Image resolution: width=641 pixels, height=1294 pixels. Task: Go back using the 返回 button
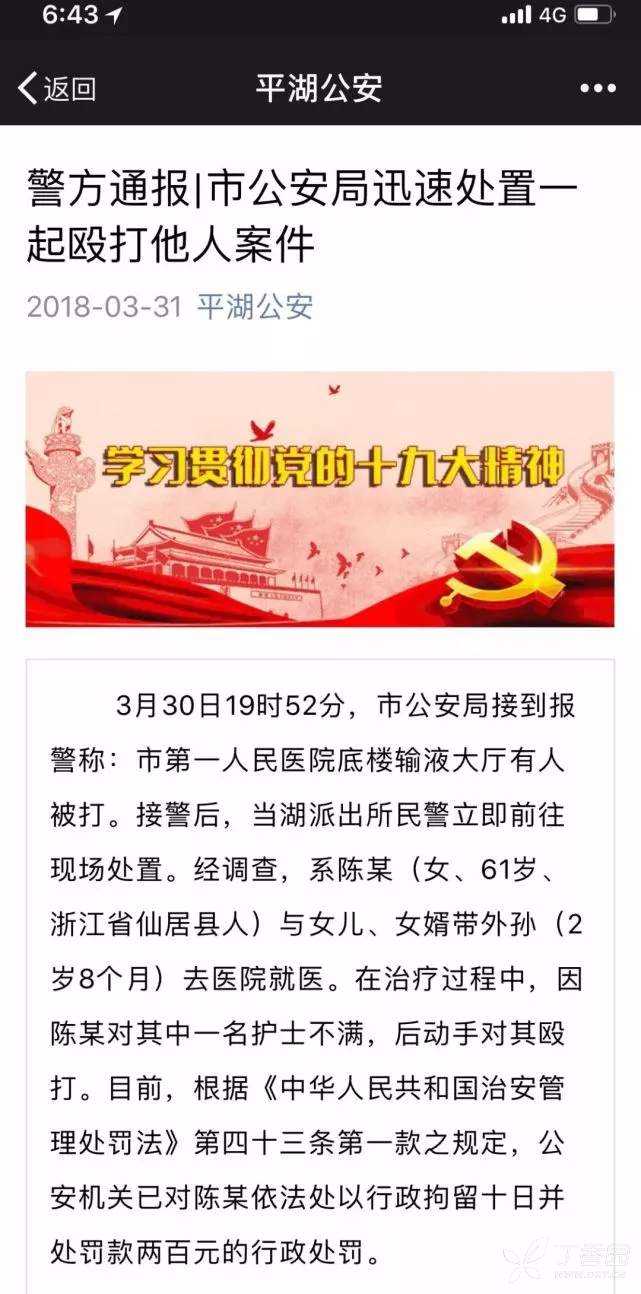click(57, 89)
